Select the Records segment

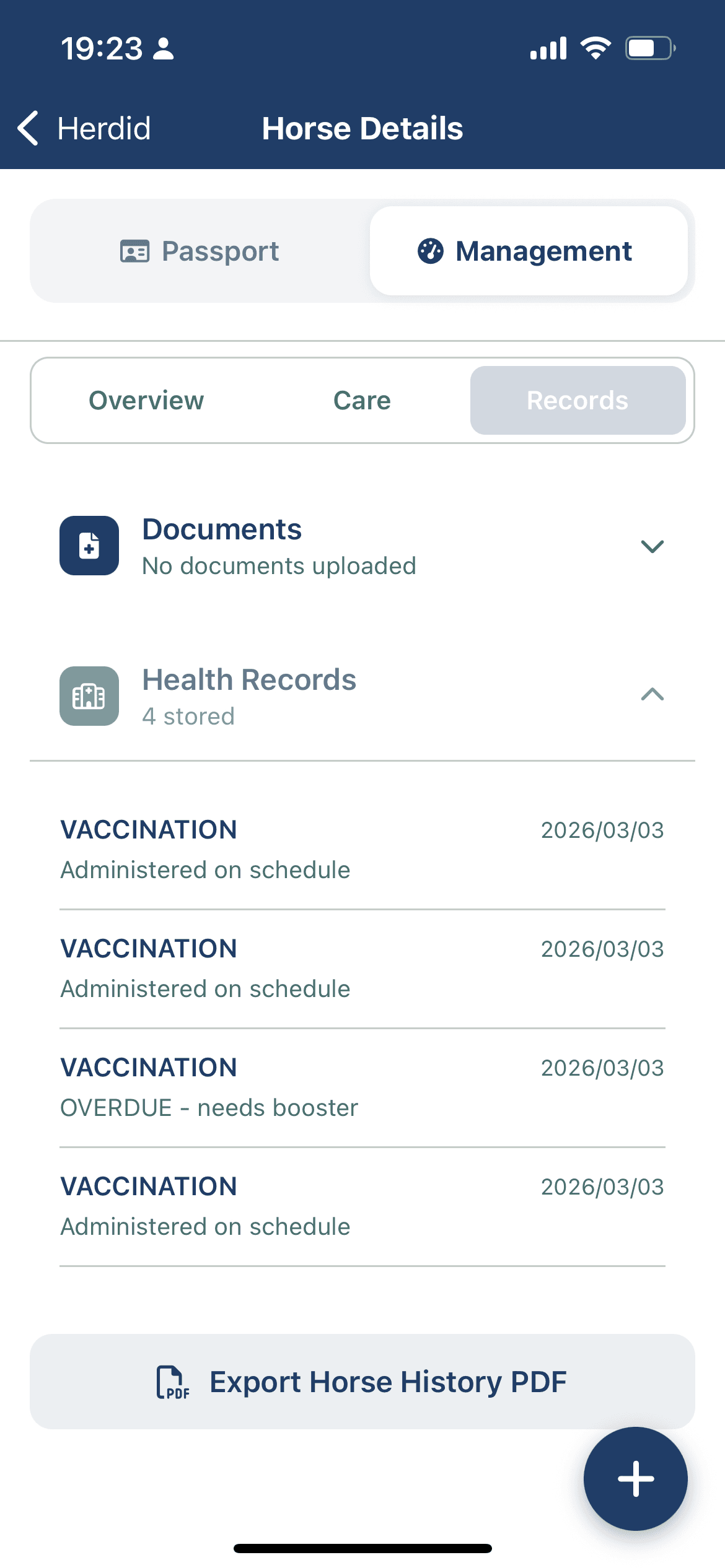[576, 400]
